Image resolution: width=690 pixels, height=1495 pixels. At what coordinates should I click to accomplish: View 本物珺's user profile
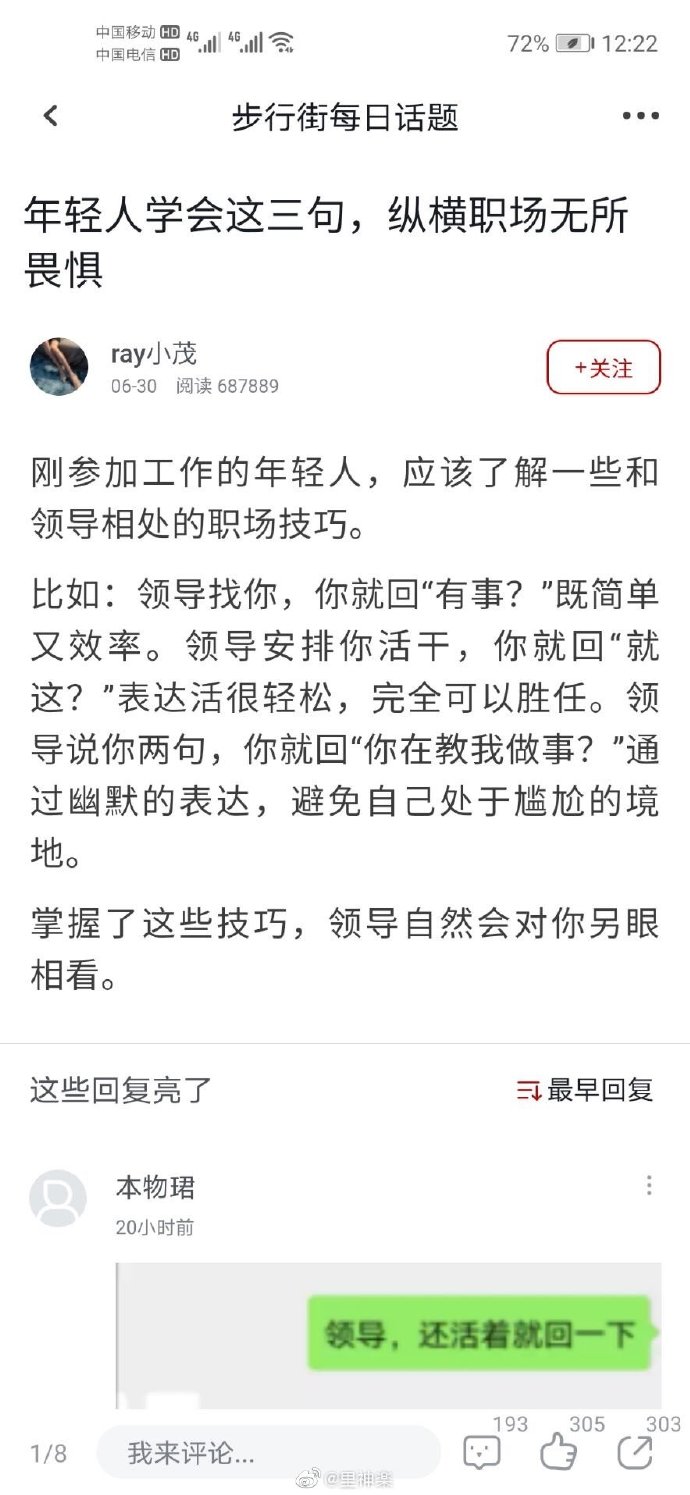[x=58, y=1199]
